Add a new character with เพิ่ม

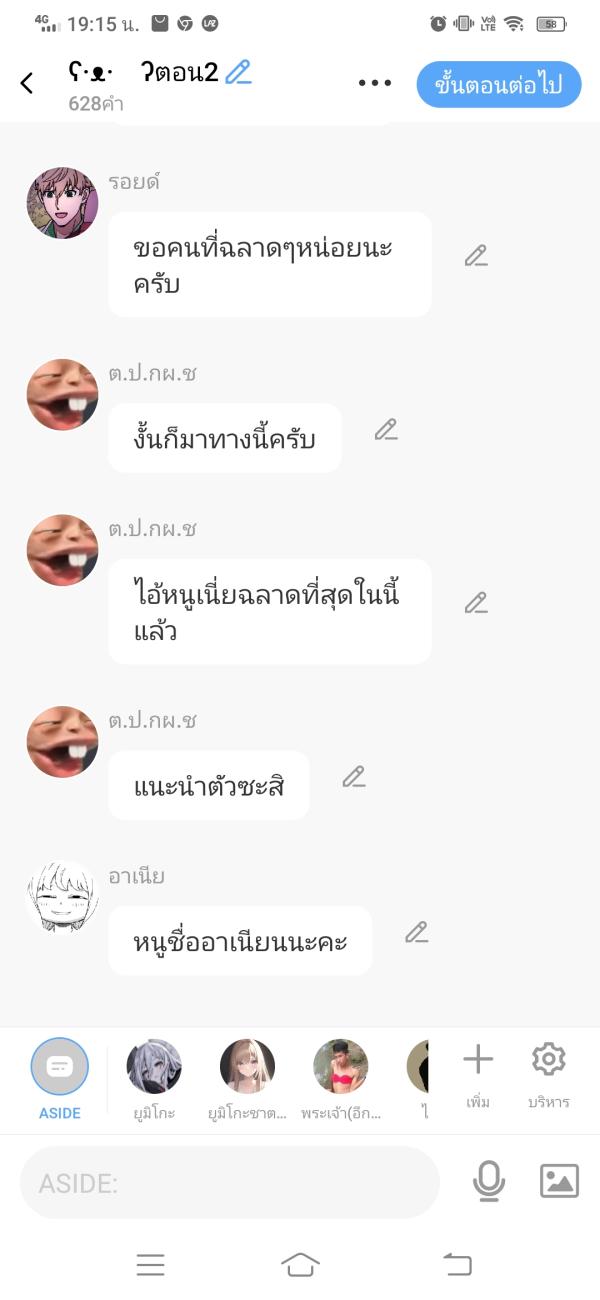[x=478, y=1073]
